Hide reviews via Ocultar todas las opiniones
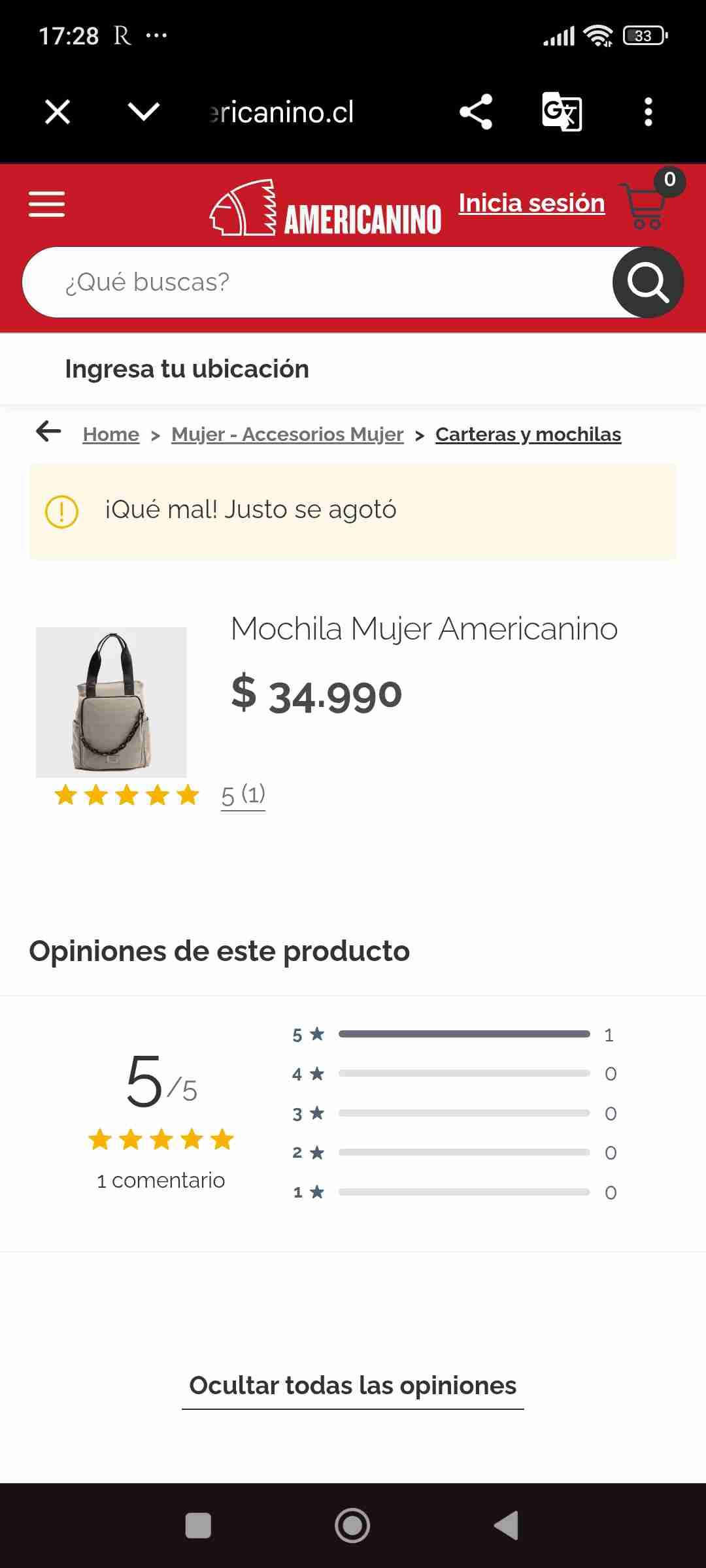706x1568 pixels. (x=352, y=1385)
